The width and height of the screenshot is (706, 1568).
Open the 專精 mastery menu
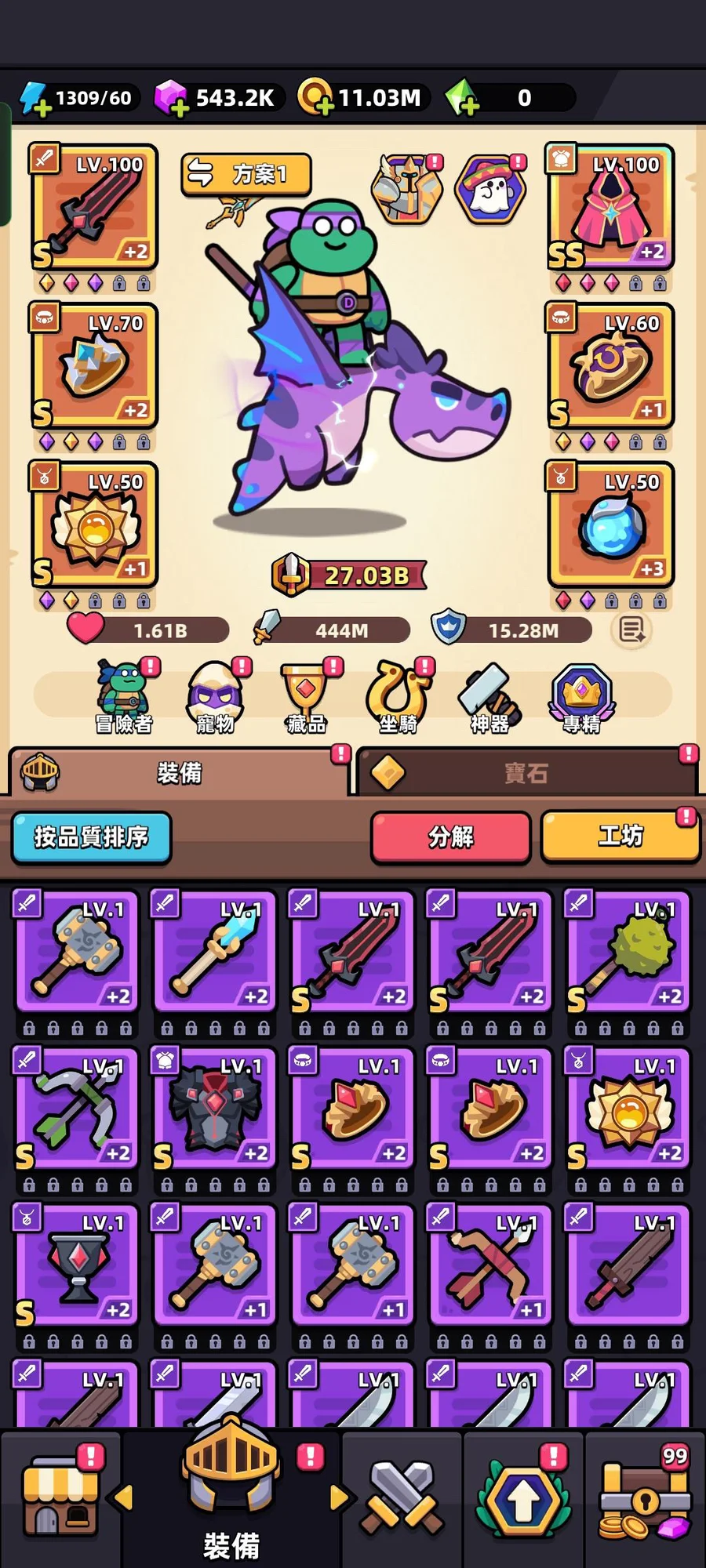(581, 696)
